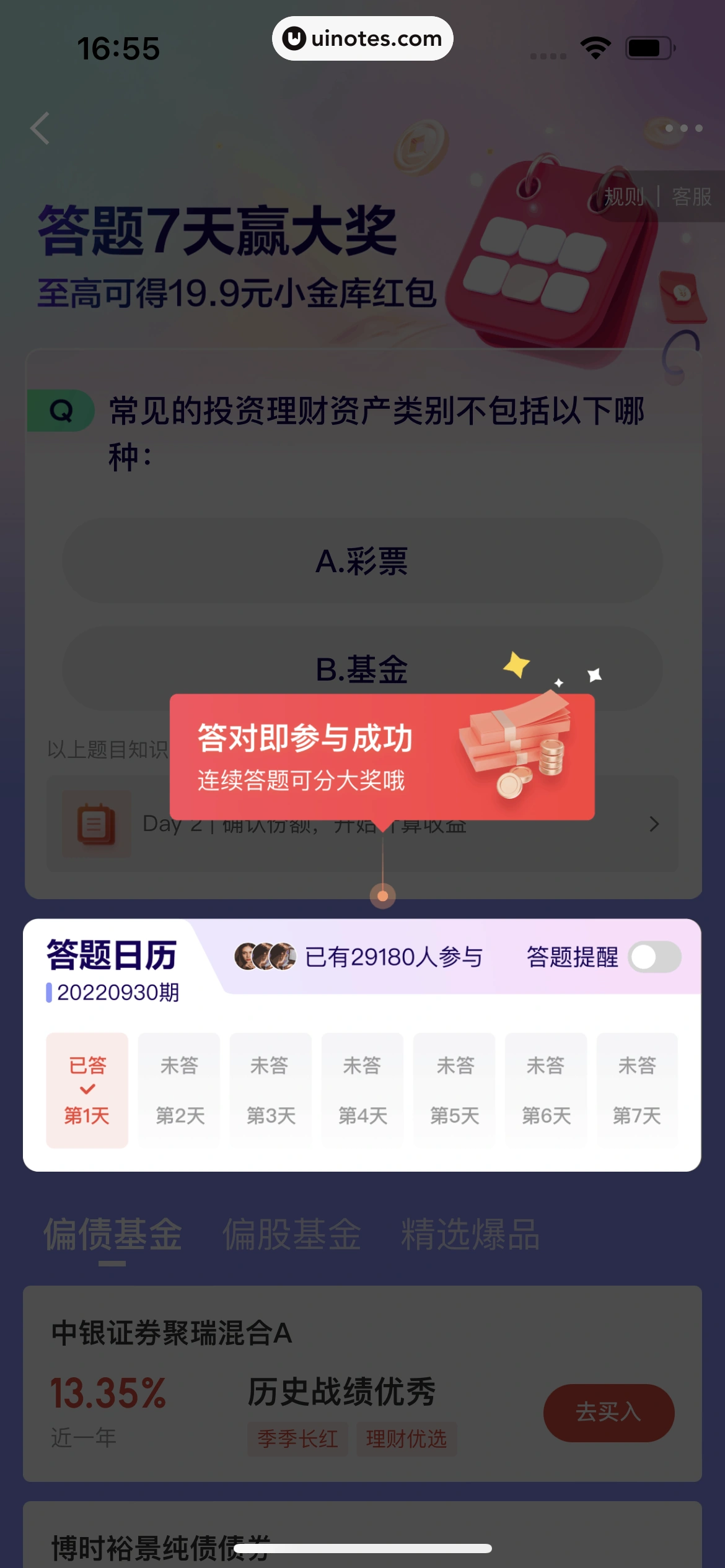Viewport: 725px width, 1568px height.
Task: Open the 规则 rules page
Action: (x=623, y=197)
